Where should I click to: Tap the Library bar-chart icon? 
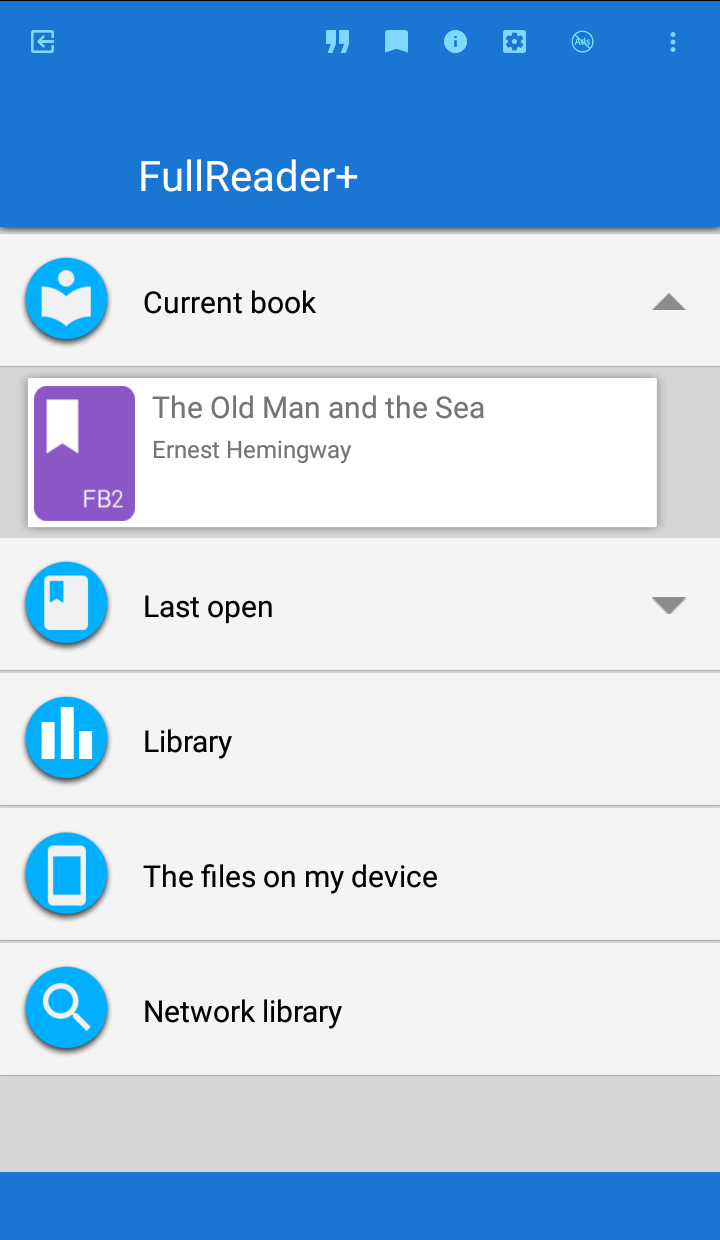pos(66,739)
